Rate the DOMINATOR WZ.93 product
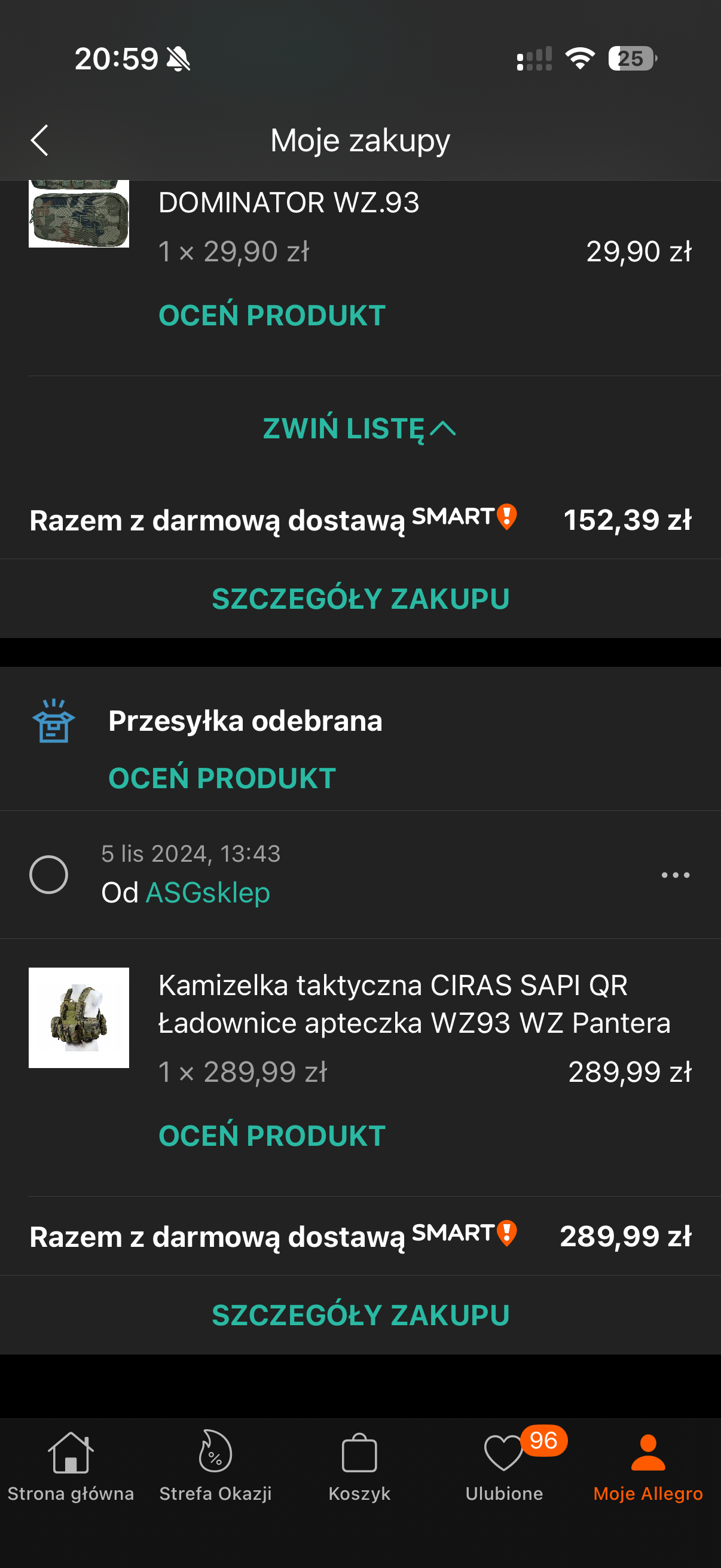The image size is (721, 1568). 271,315
